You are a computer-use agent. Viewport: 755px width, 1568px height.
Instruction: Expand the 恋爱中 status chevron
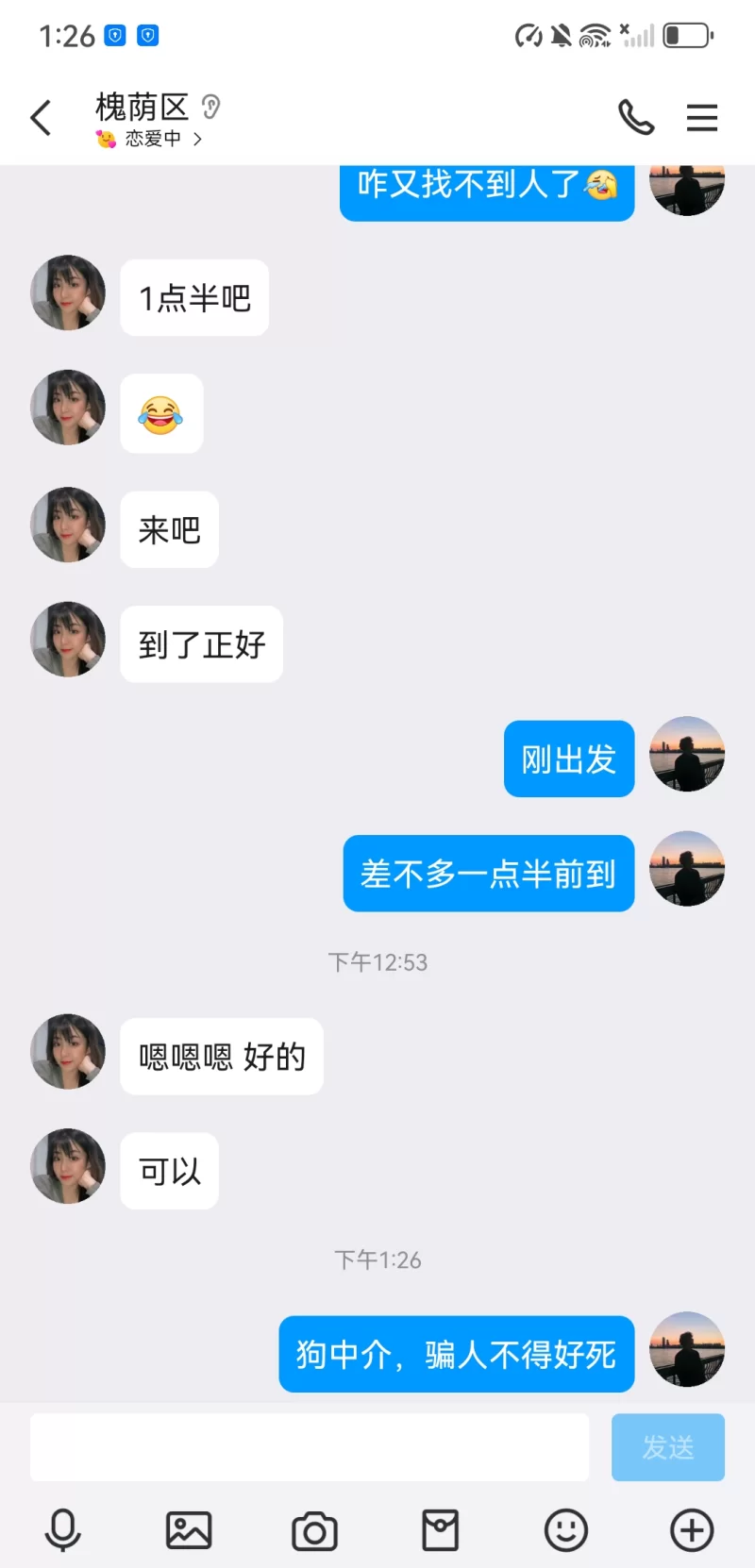pyautogui.click(x=198, y=139)
